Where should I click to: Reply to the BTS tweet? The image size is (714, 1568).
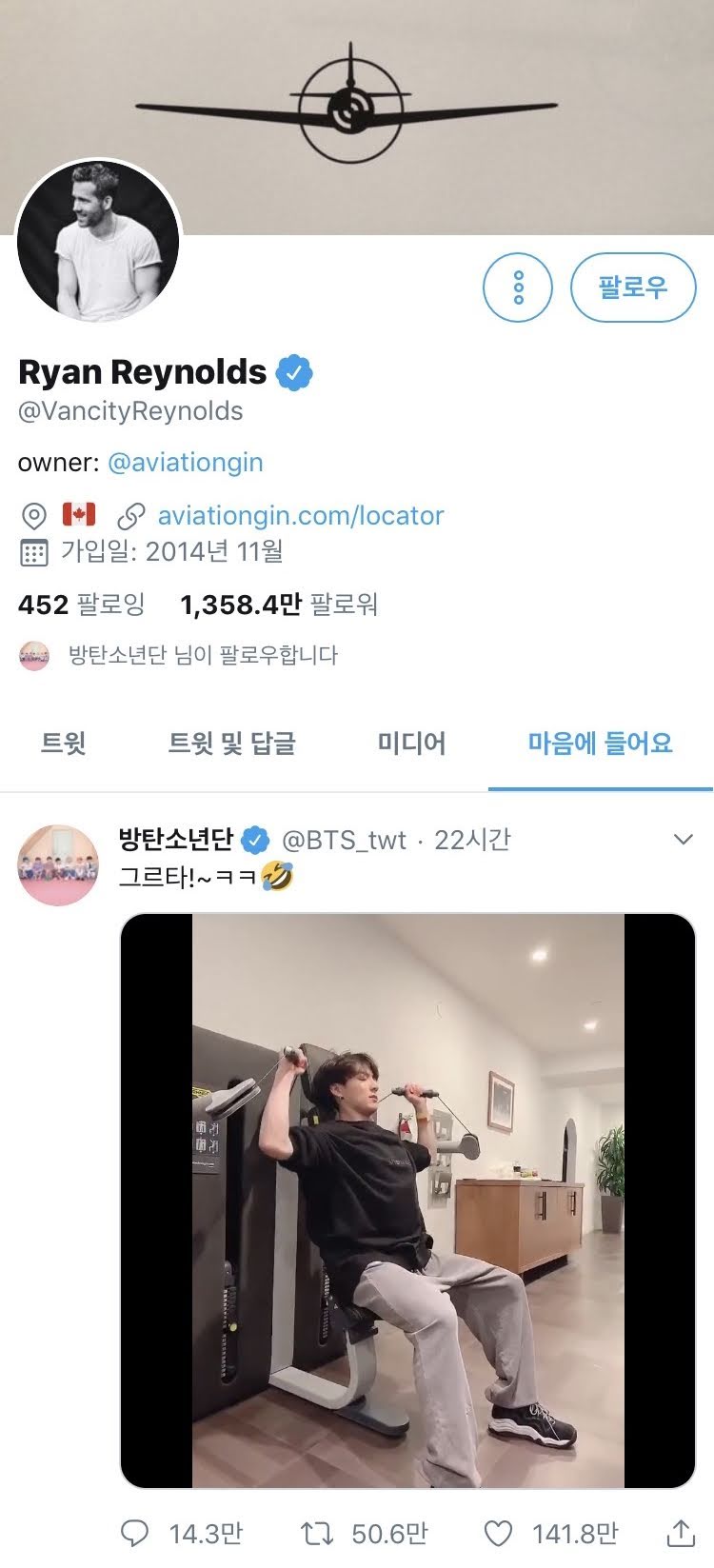point(135,1533)
